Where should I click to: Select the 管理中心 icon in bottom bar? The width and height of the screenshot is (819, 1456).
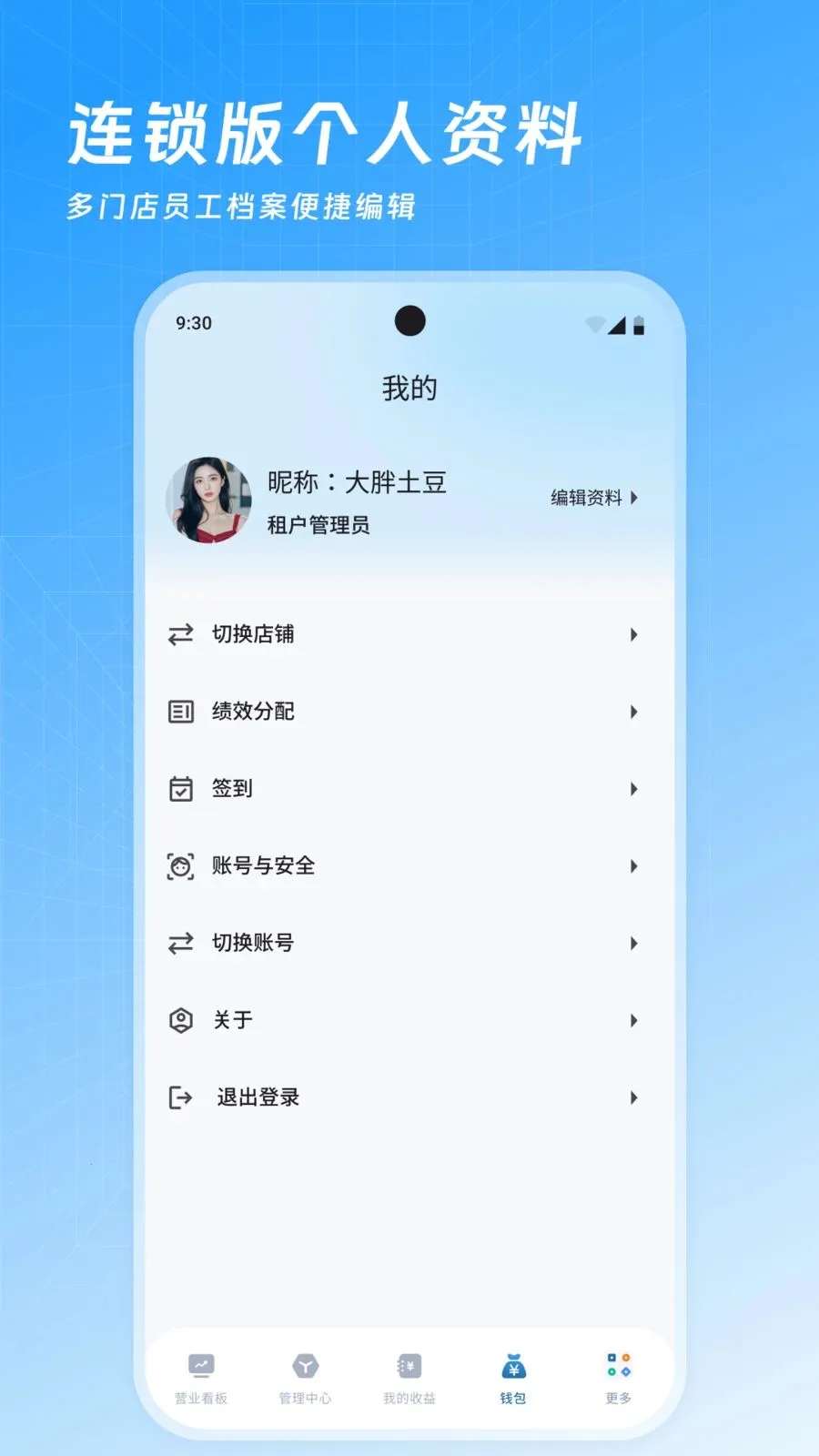click(308, 1365)
